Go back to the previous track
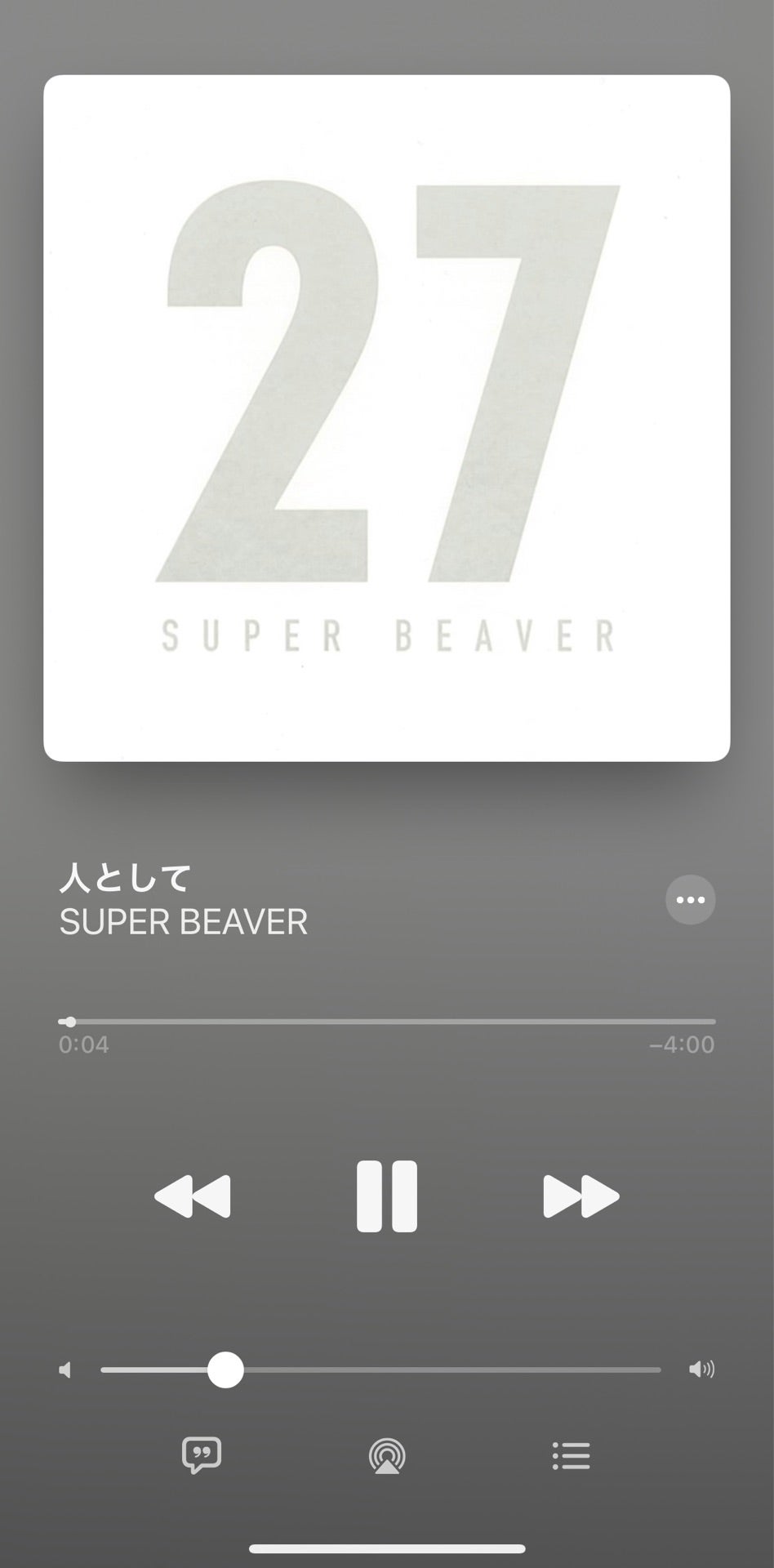Viewport: 774px width, 1568px height. 193,1196
